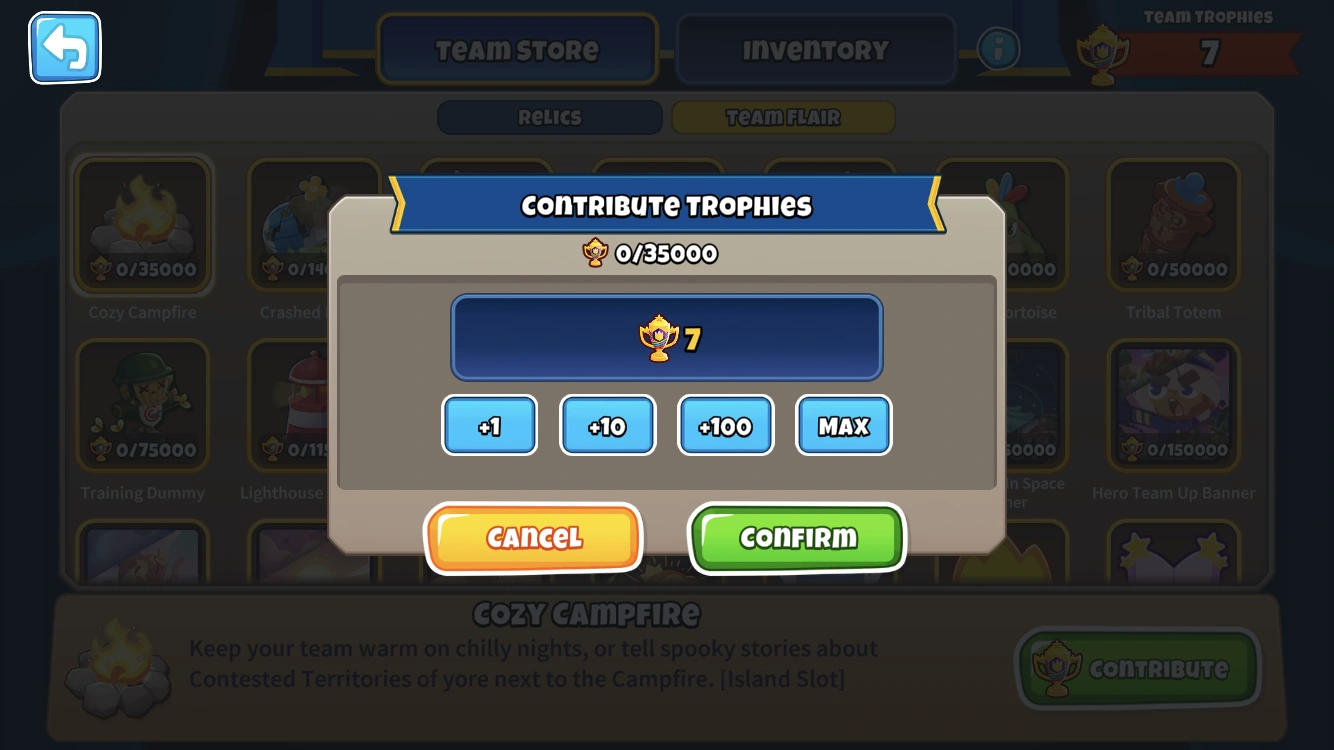Add 1 trophy to the contribution
The height and width of the screenshot is (750, 1334).
489,426
